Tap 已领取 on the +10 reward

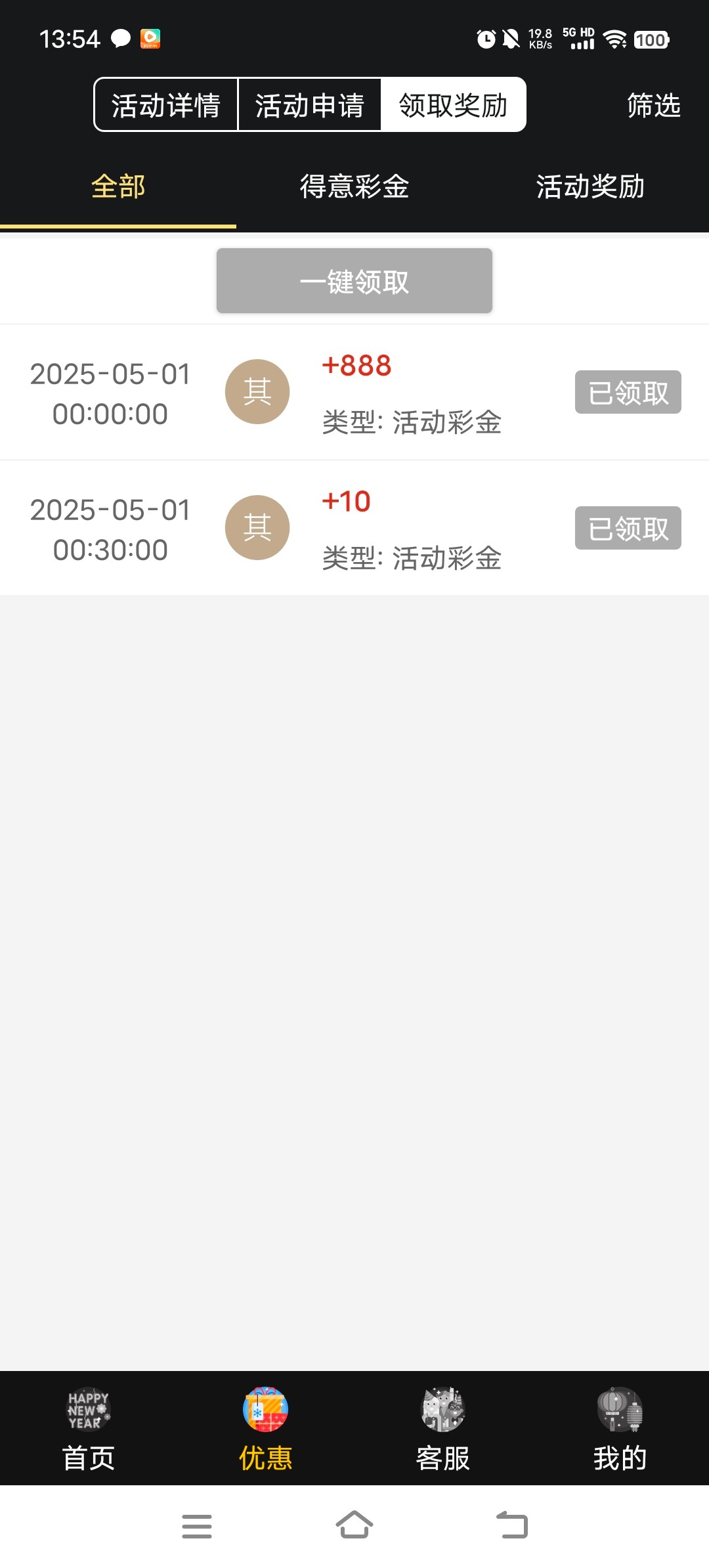click(628, 529)
